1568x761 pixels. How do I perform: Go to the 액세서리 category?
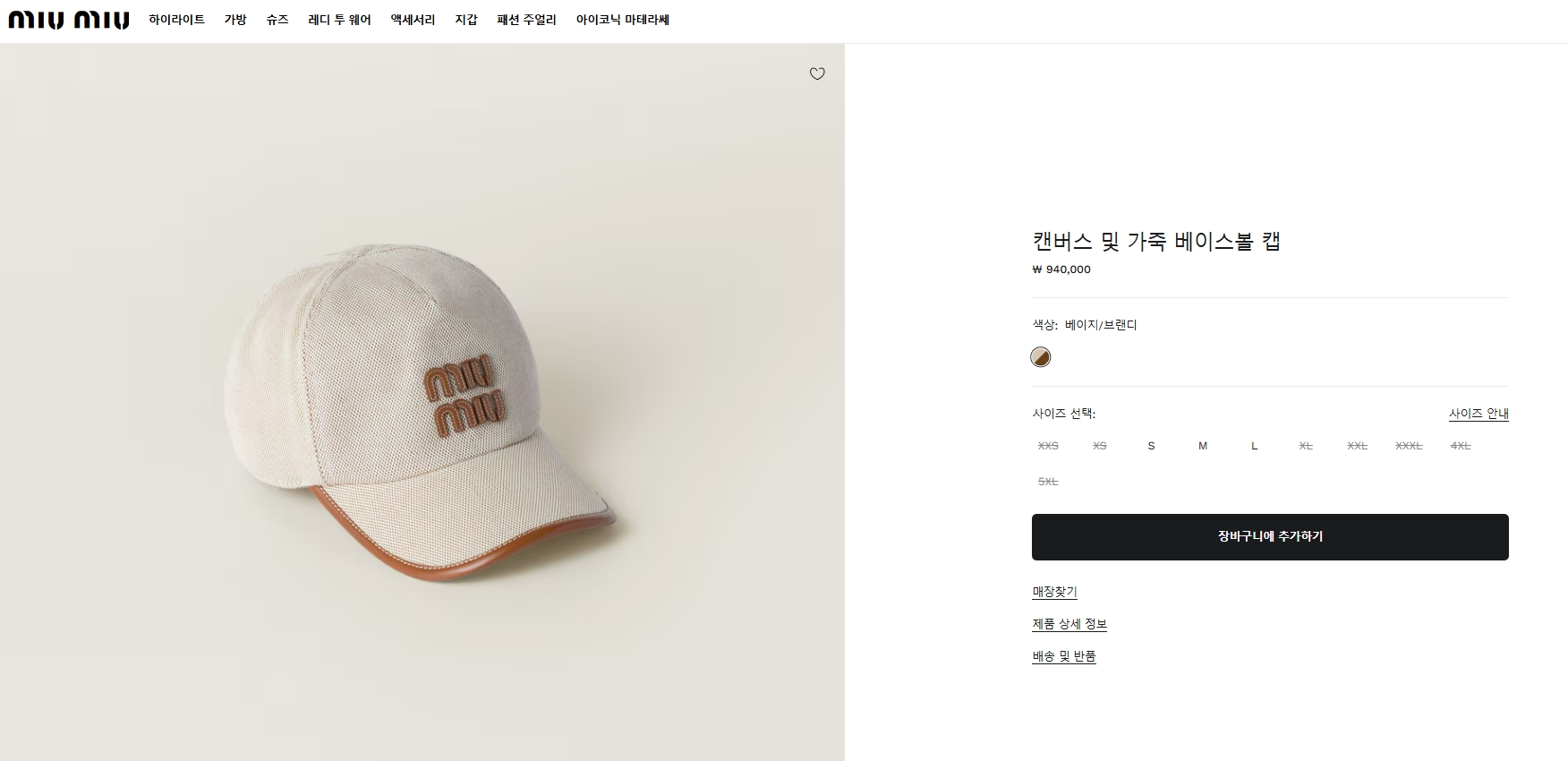click(x=413, y=20)
